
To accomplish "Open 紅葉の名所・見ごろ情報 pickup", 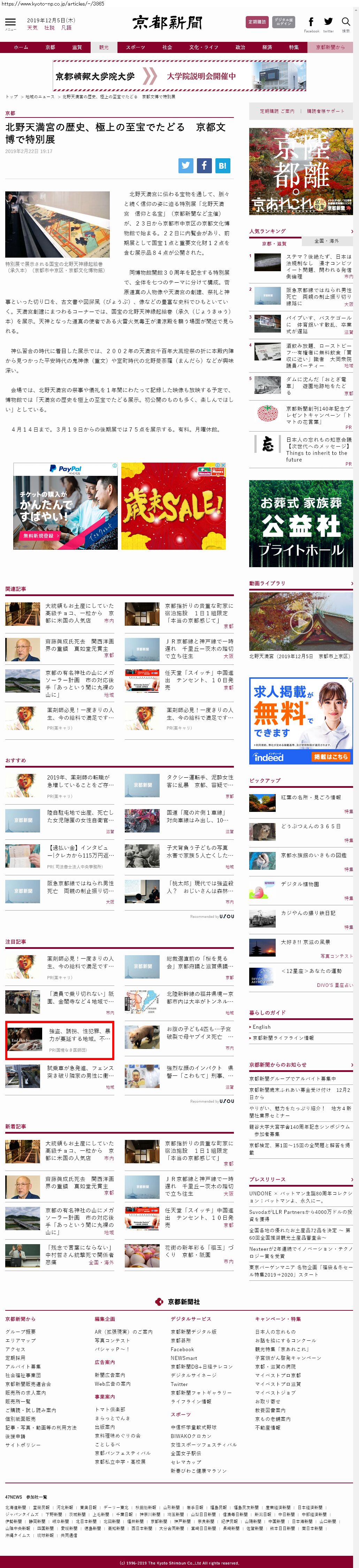I will pos(310,797).
